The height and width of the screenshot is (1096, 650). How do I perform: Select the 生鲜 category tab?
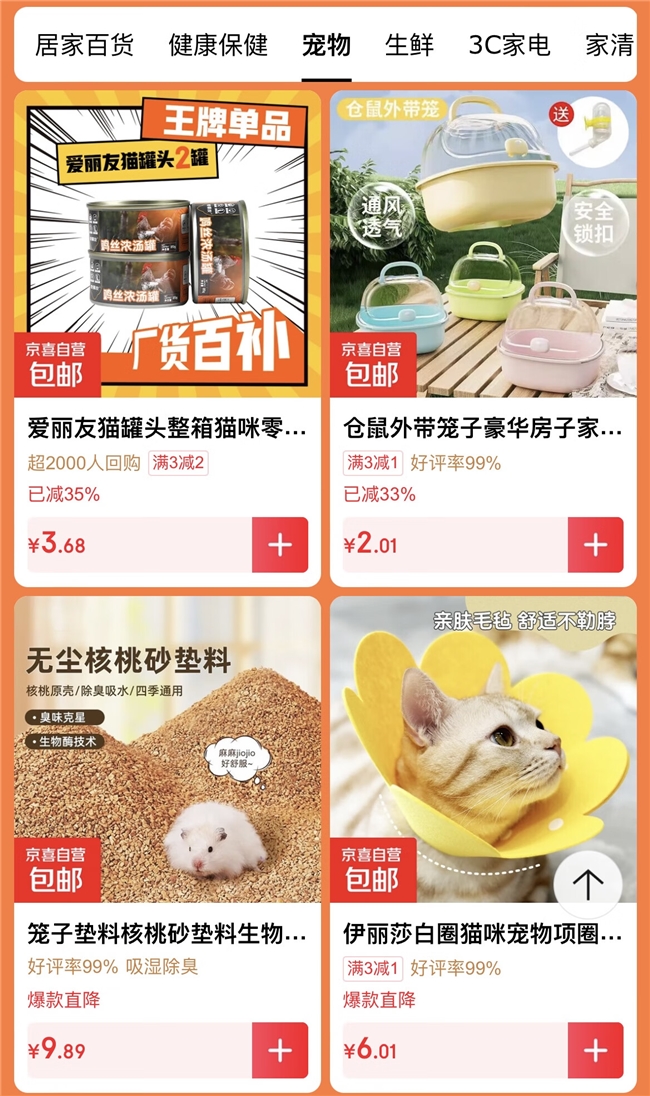409,45
